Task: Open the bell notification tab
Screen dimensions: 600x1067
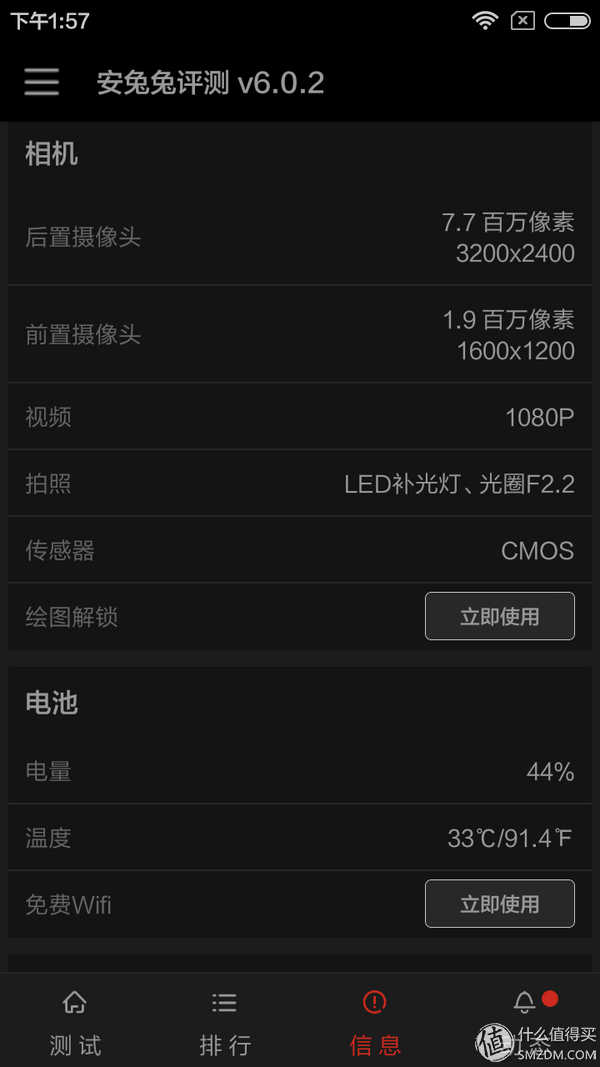Action: point(524,1021)
